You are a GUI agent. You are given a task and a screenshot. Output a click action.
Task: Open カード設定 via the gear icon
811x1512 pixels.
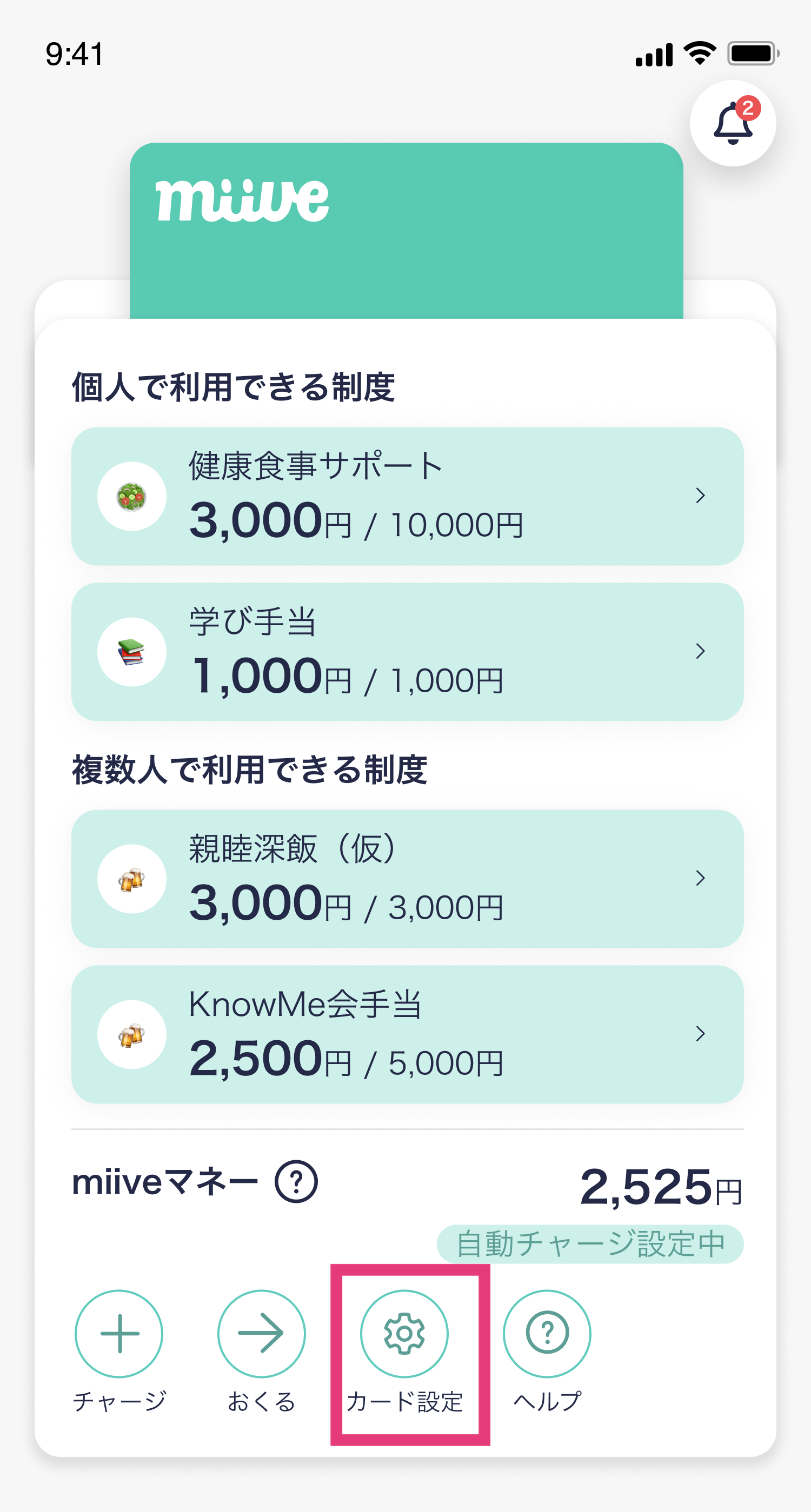pyautogui.click(x=404, y=1334)
